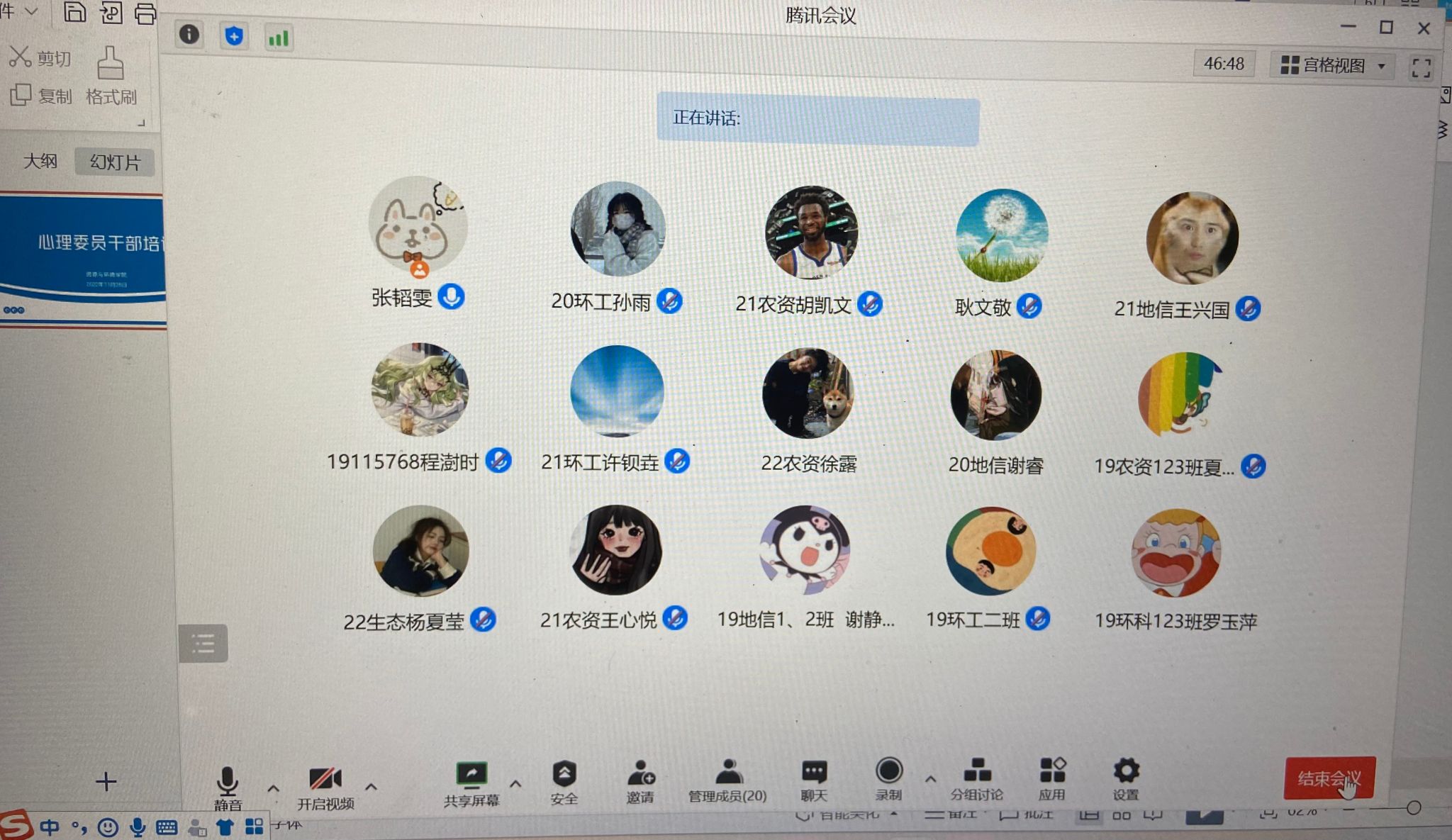This screenshot has width=1452, height=840.
Task: Show meeting info via the i icon
Action: point(189,34)
